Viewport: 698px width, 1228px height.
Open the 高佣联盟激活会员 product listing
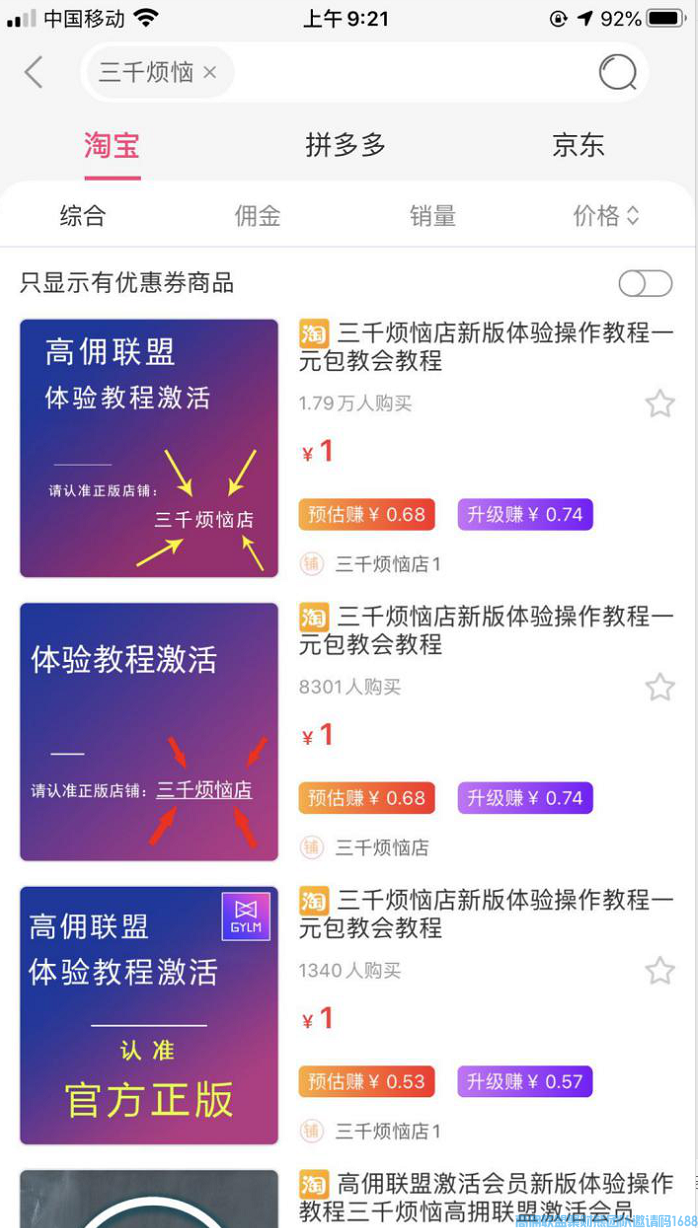(485, 1197)
